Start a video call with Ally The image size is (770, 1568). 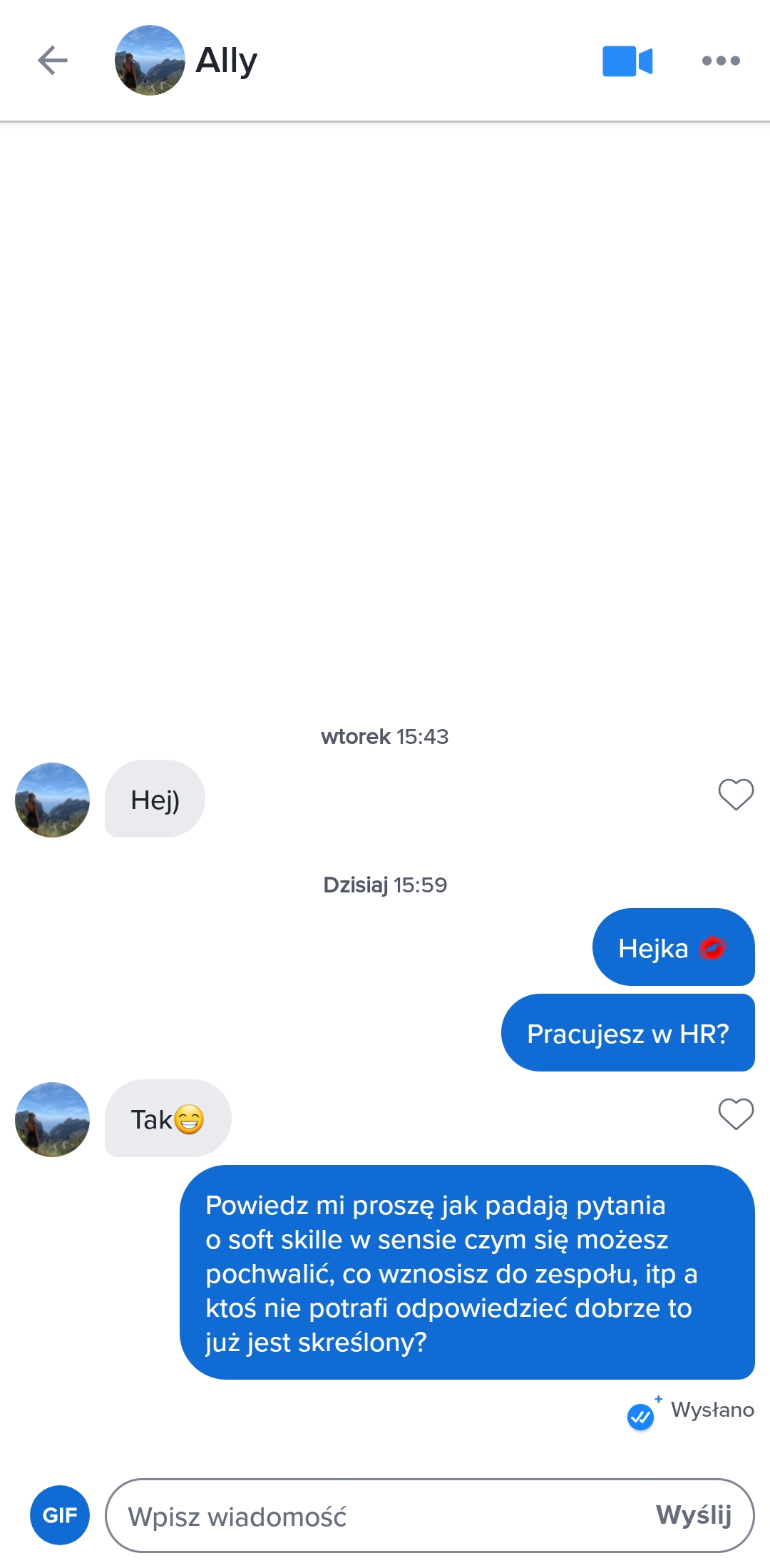[x=627, y=61]
